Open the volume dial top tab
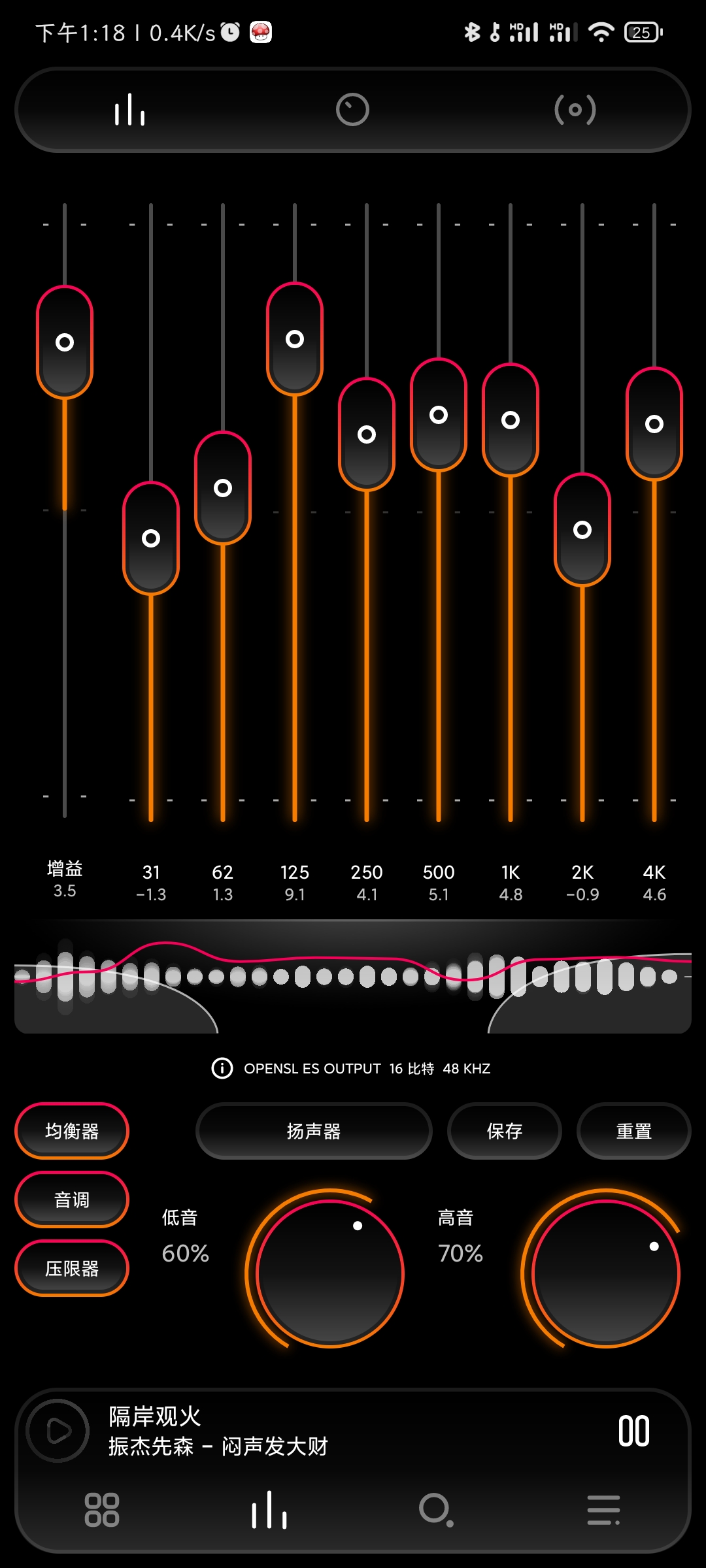706x1568 pixels. point(352,110)
